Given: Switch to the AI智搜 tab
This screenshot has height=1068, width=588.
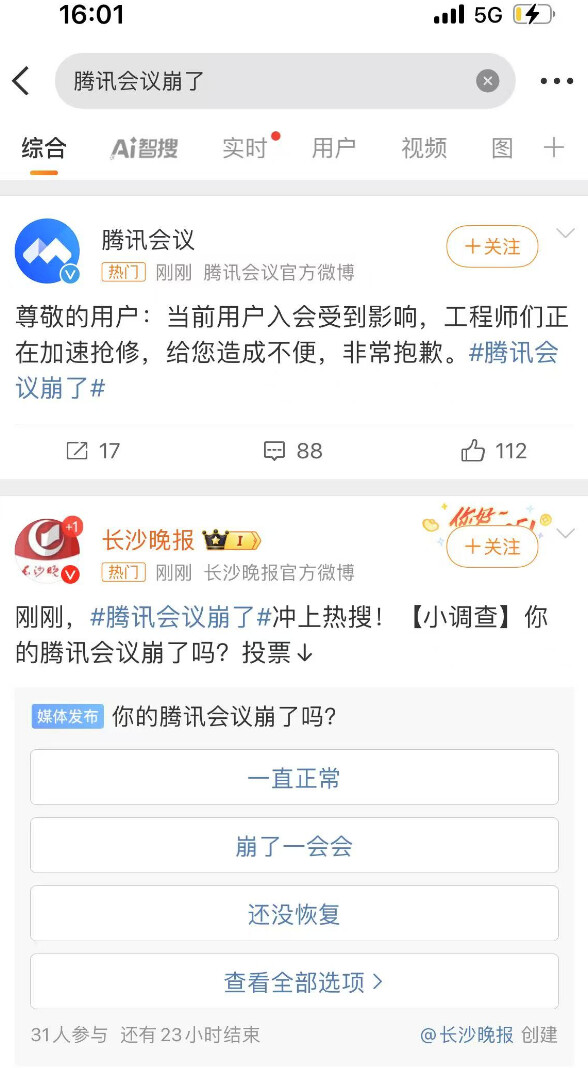Looking at the screenshot, I should click(x=144, y=148).
